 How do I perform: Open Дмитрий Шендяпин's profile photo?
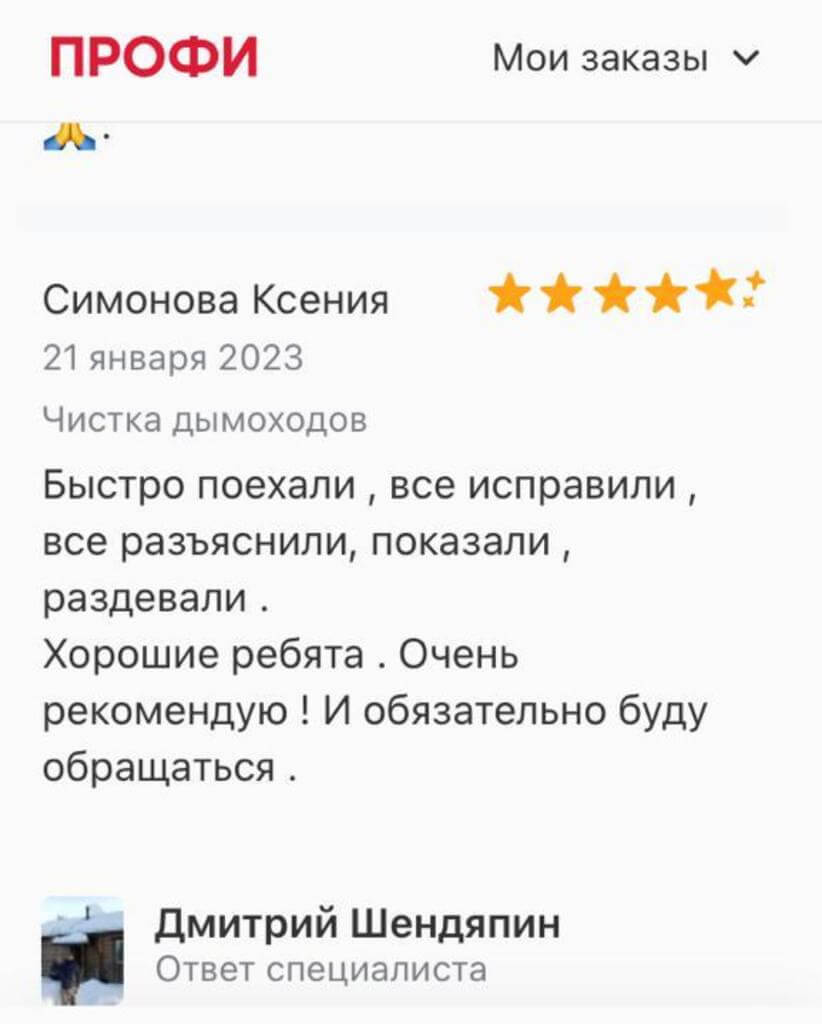pyautogui.click(x=83, y=950)
